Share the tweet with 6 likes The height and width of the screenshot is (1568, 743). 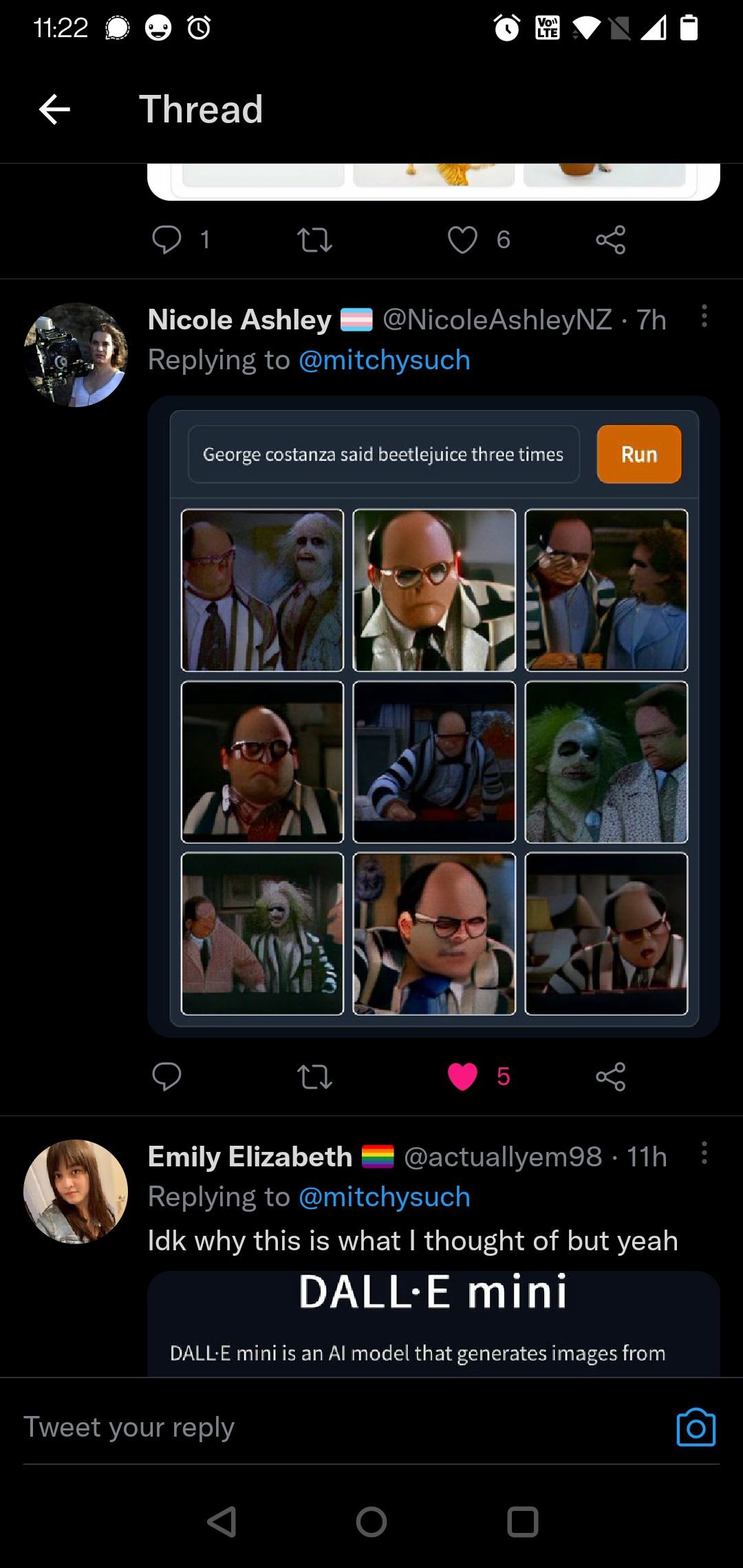(610, 240)
